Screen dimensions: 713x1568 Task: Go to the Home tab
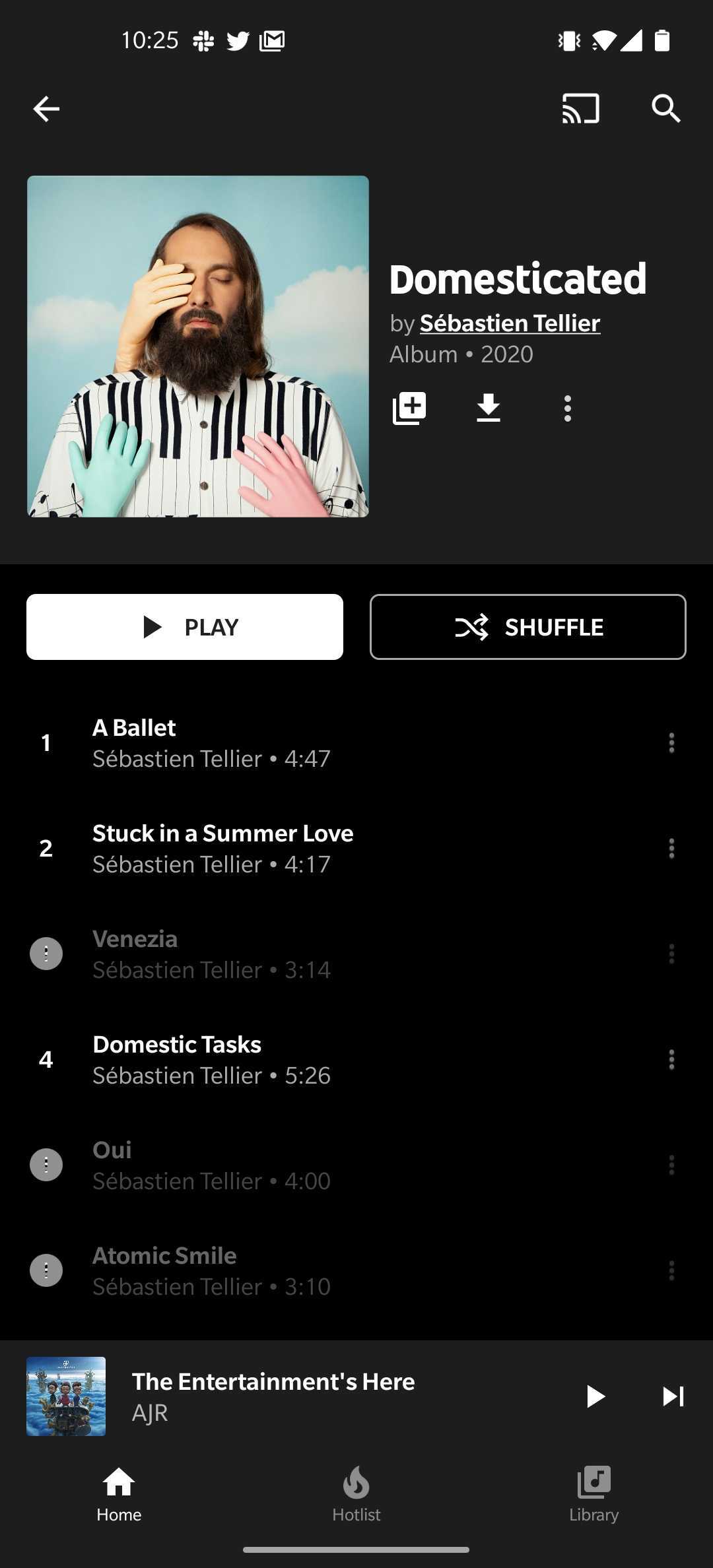(119, 1494)
